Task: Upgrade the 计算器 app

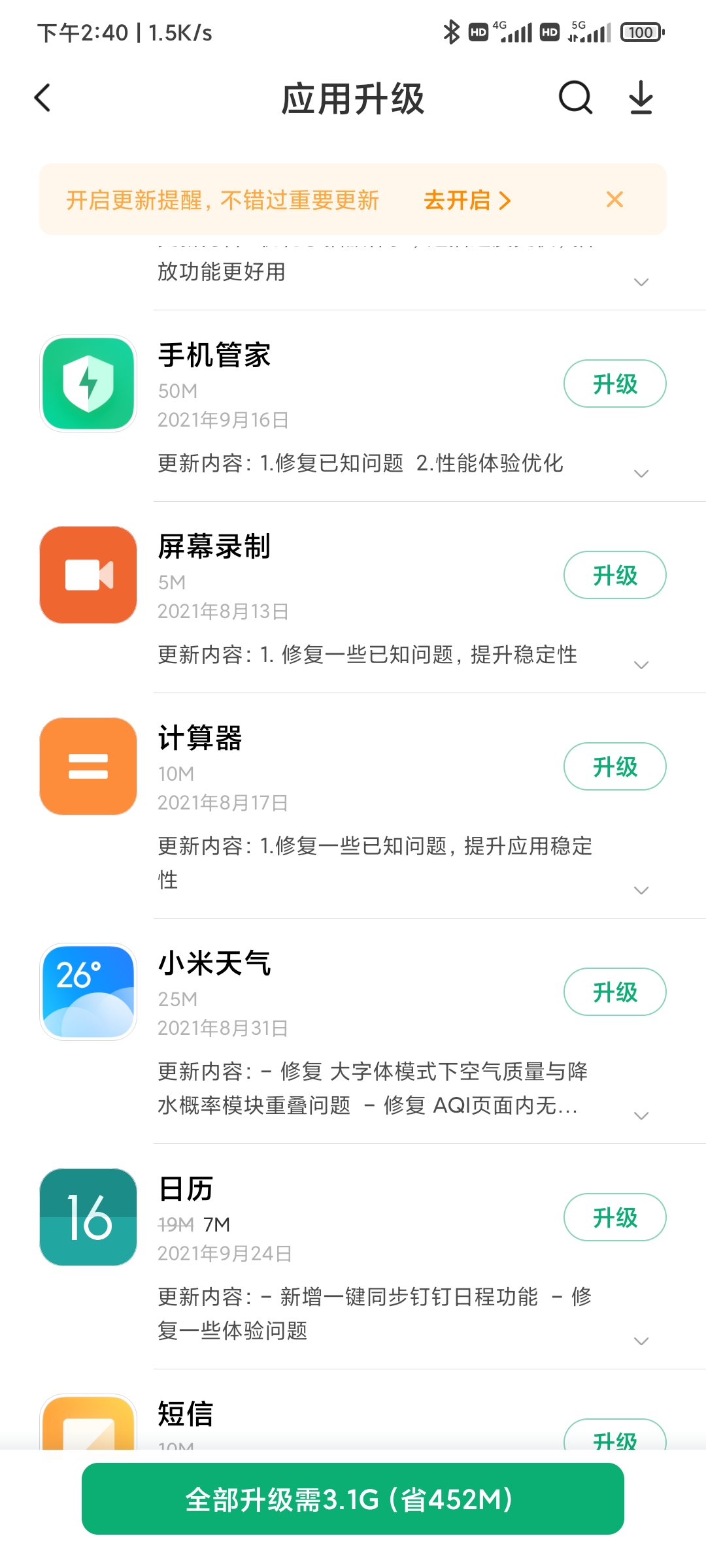Action: (614, 766)
